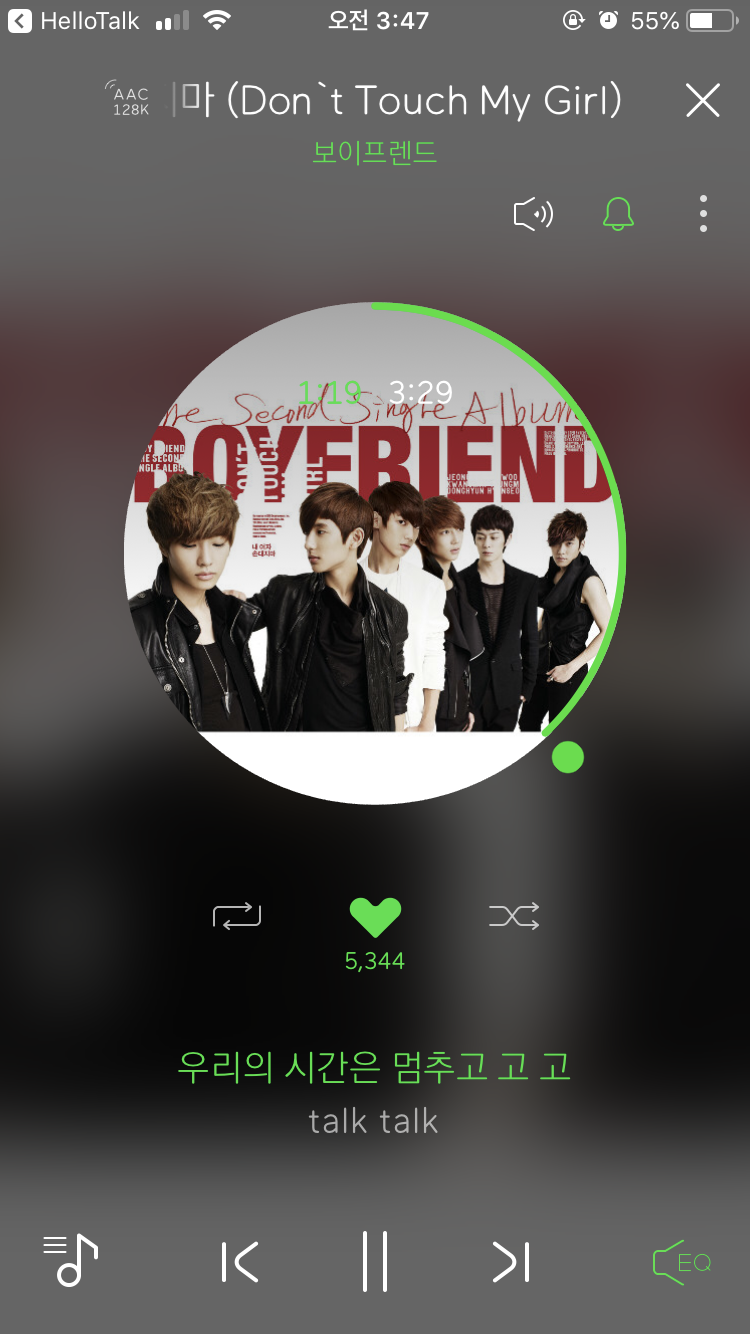Viewport: 750px width, 1334px height.
Task: Open the current playlist queue
Action: 70,1261
